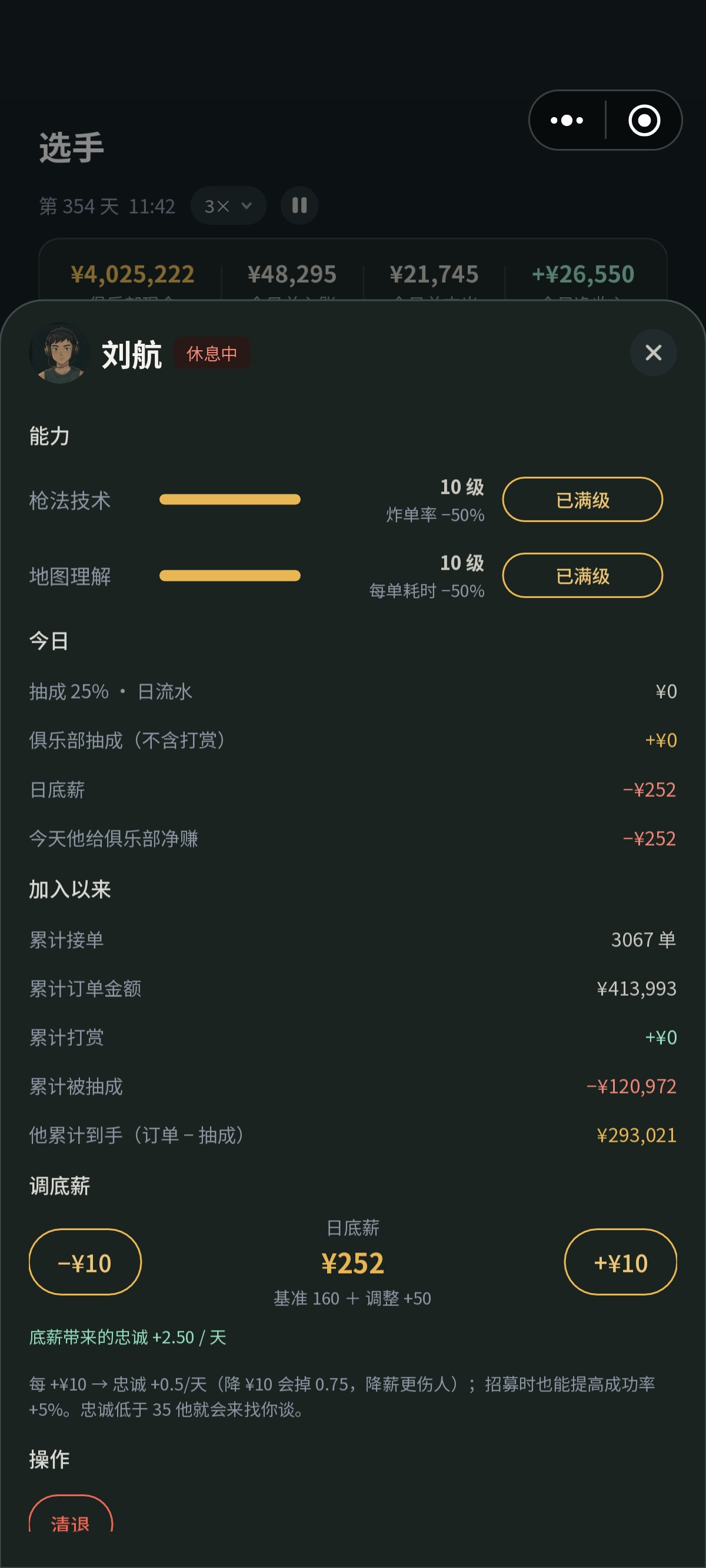Screen dimensions: 706x1568
Task: Pause the game timer
Action: 299,206
